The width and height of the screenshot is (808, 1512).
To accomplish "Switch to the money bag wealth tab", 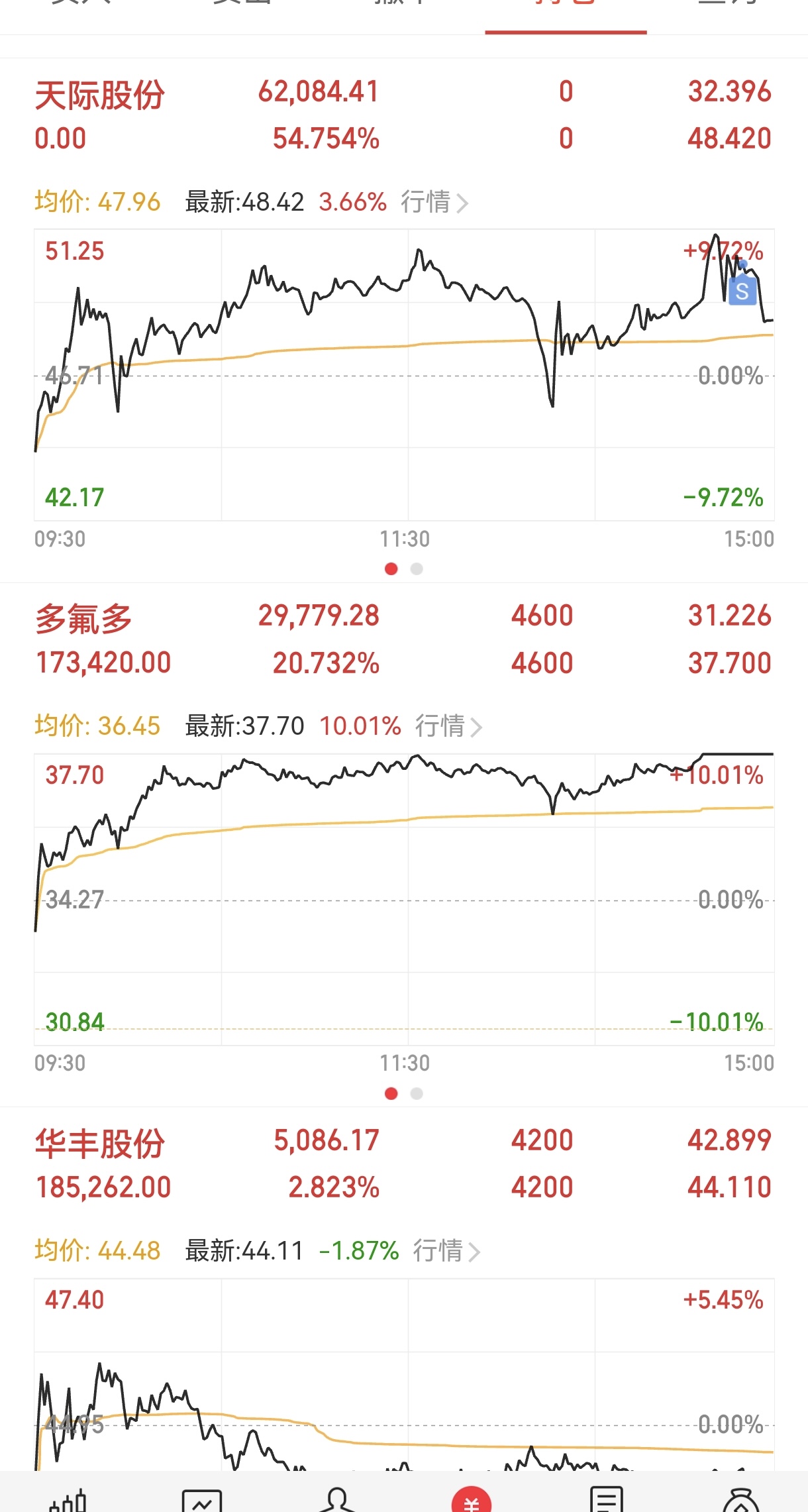I will coord(741,1500).
